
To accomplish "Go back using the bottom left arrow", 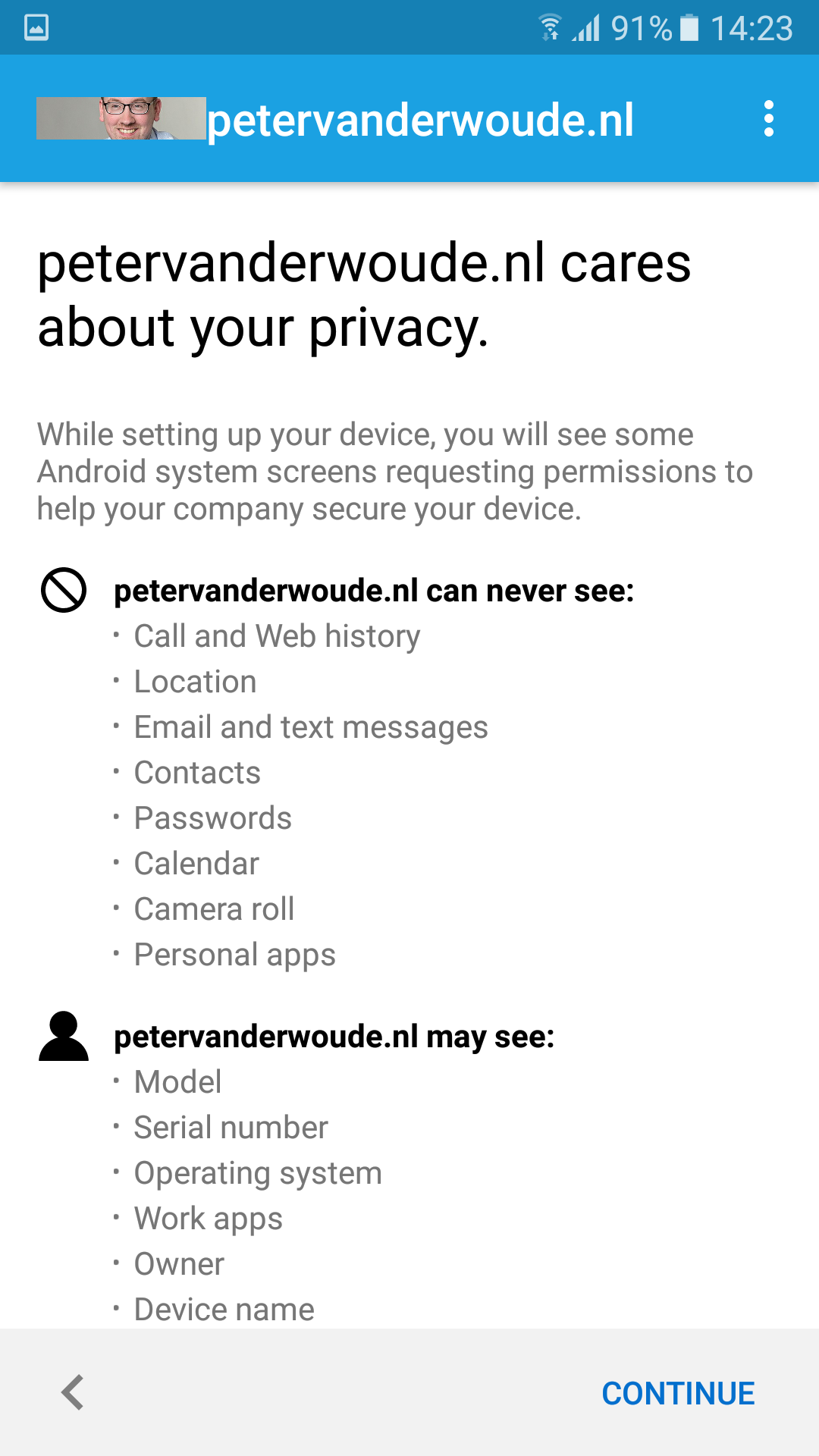I will (73, 1392).
